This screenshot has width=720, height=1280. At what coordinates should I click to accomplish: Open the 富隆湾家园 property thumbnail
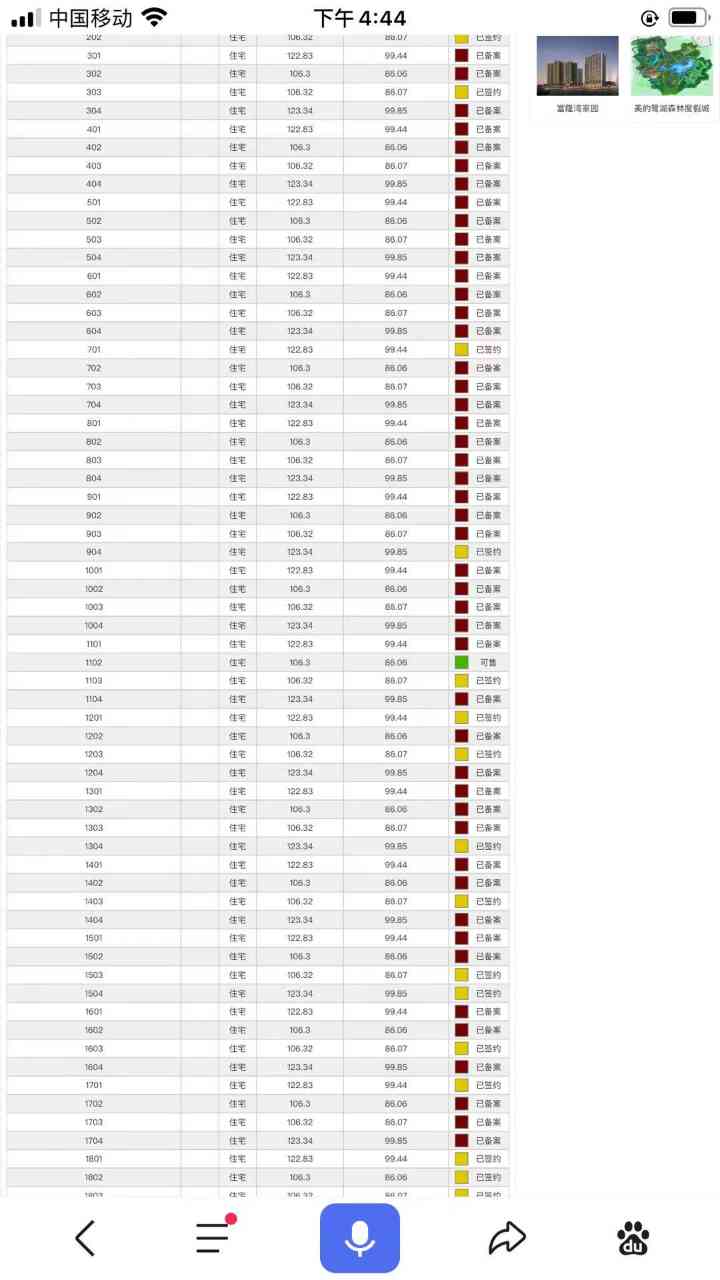coord(577,67)
